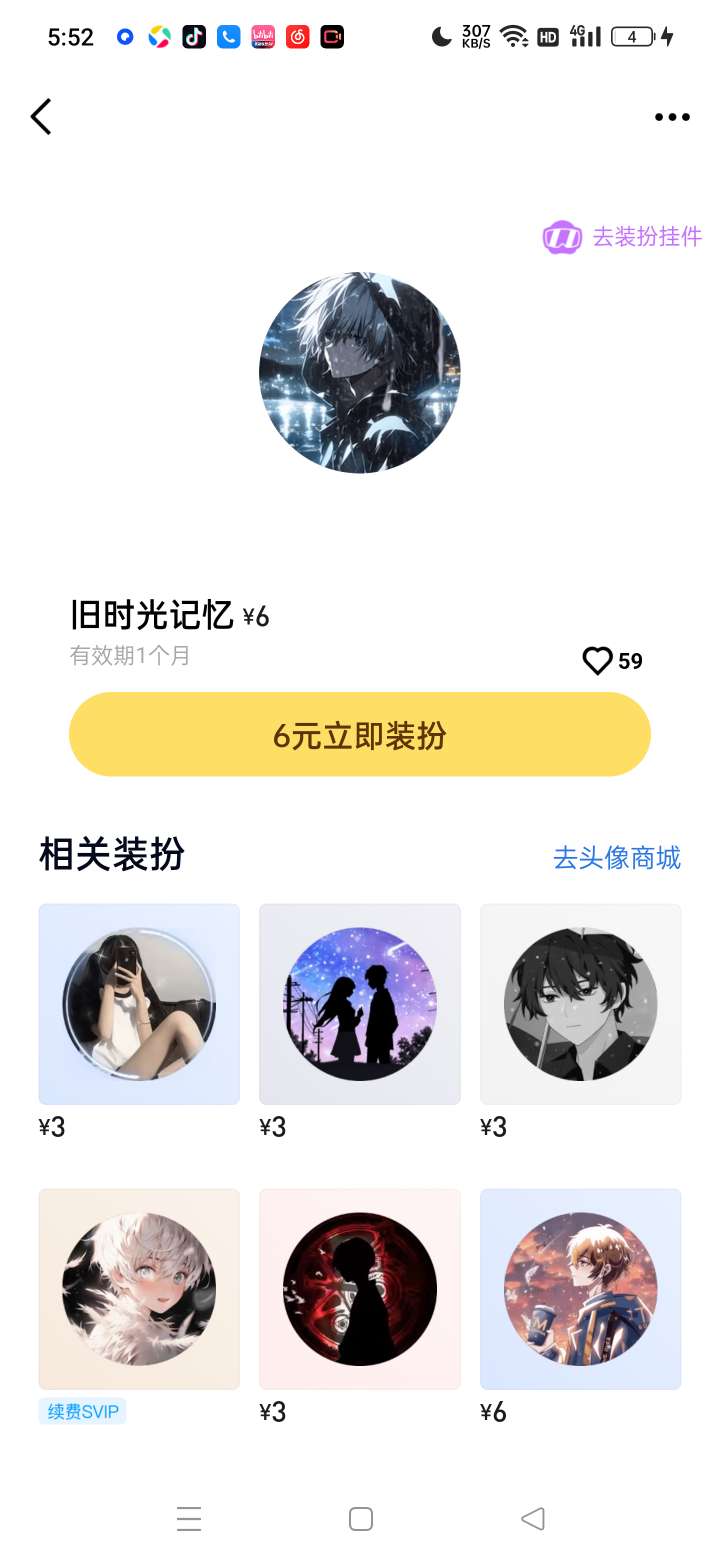The height and width of the screenshot is (1560, 720).
Task: View the black-and-white anime boy avatar
Action: pyautogui.click(x=581, y=1004)
